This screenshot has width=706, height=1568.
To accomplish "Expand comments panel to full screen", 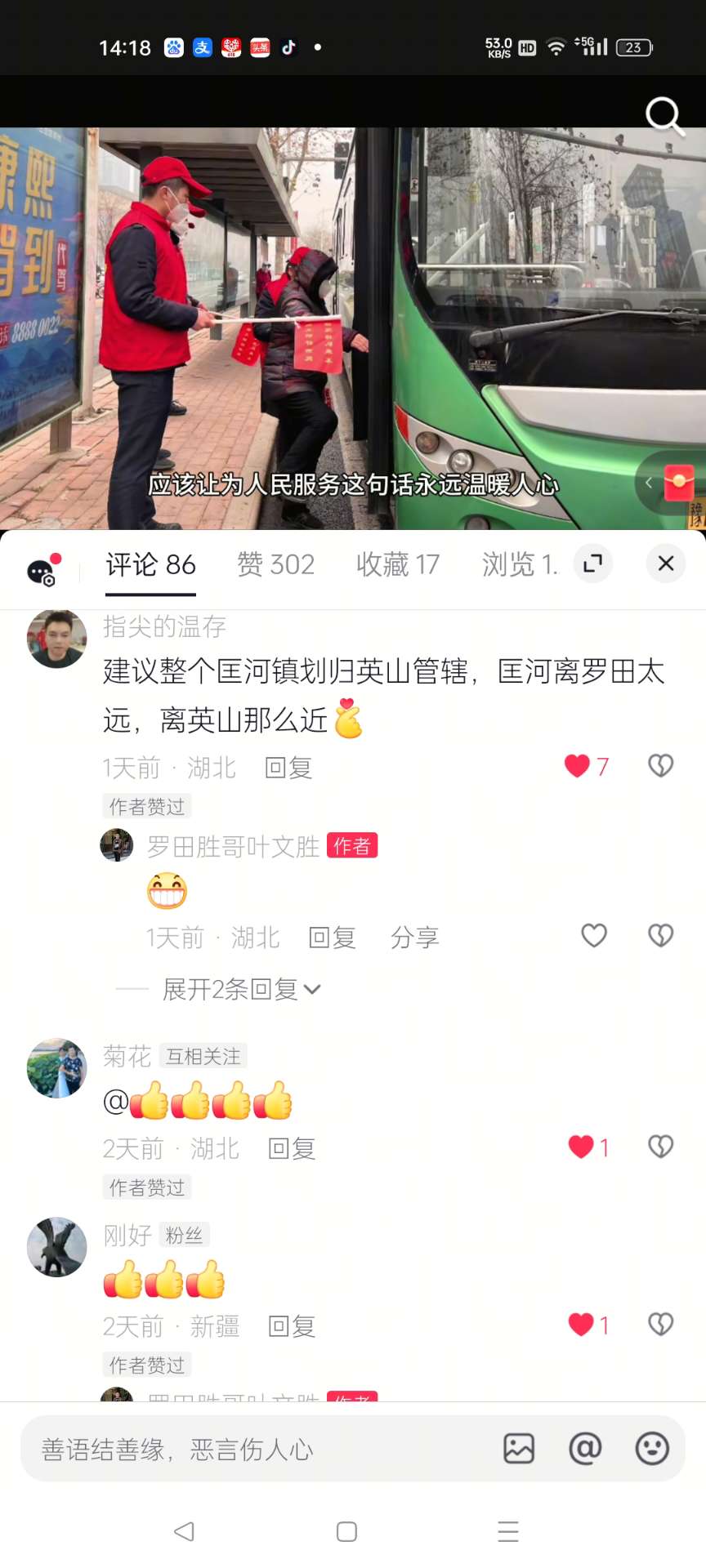I will (592, 563).
